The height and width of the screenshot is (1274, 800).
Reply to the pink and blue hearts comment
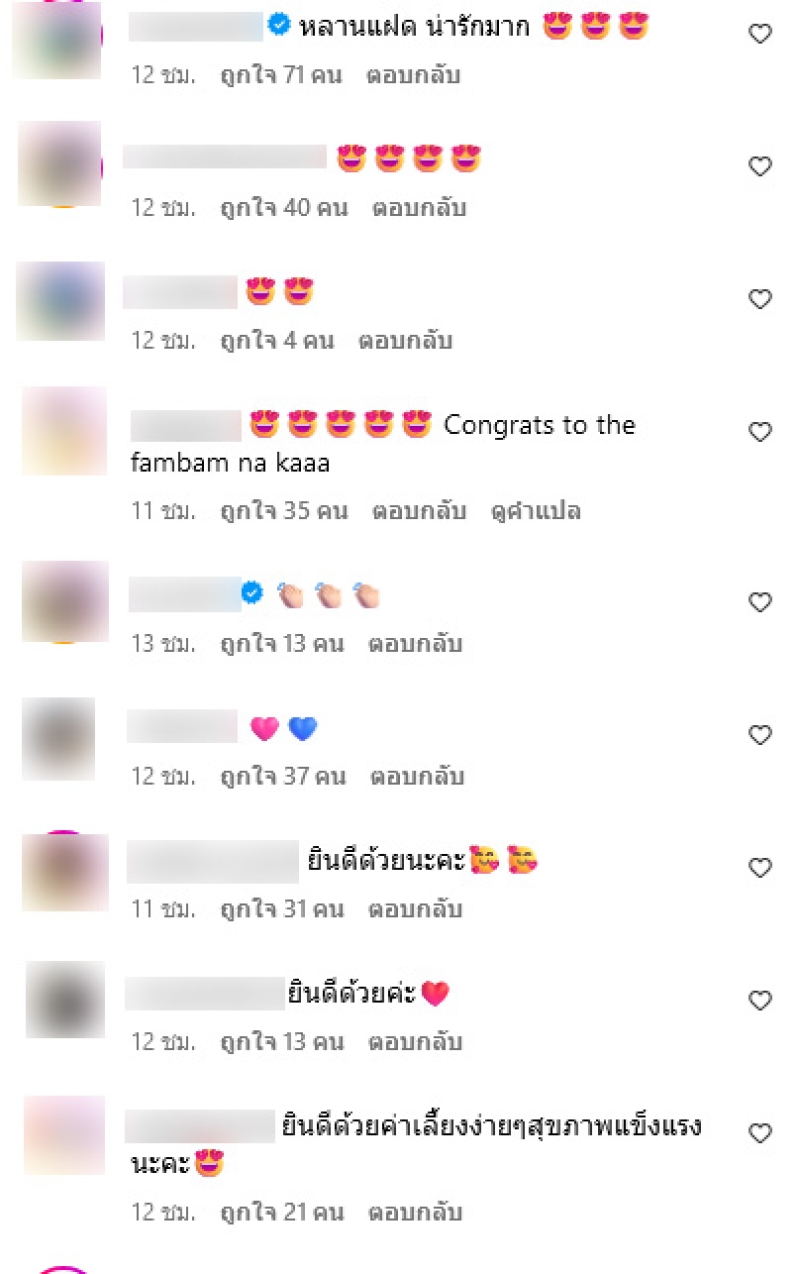[417, 776]
